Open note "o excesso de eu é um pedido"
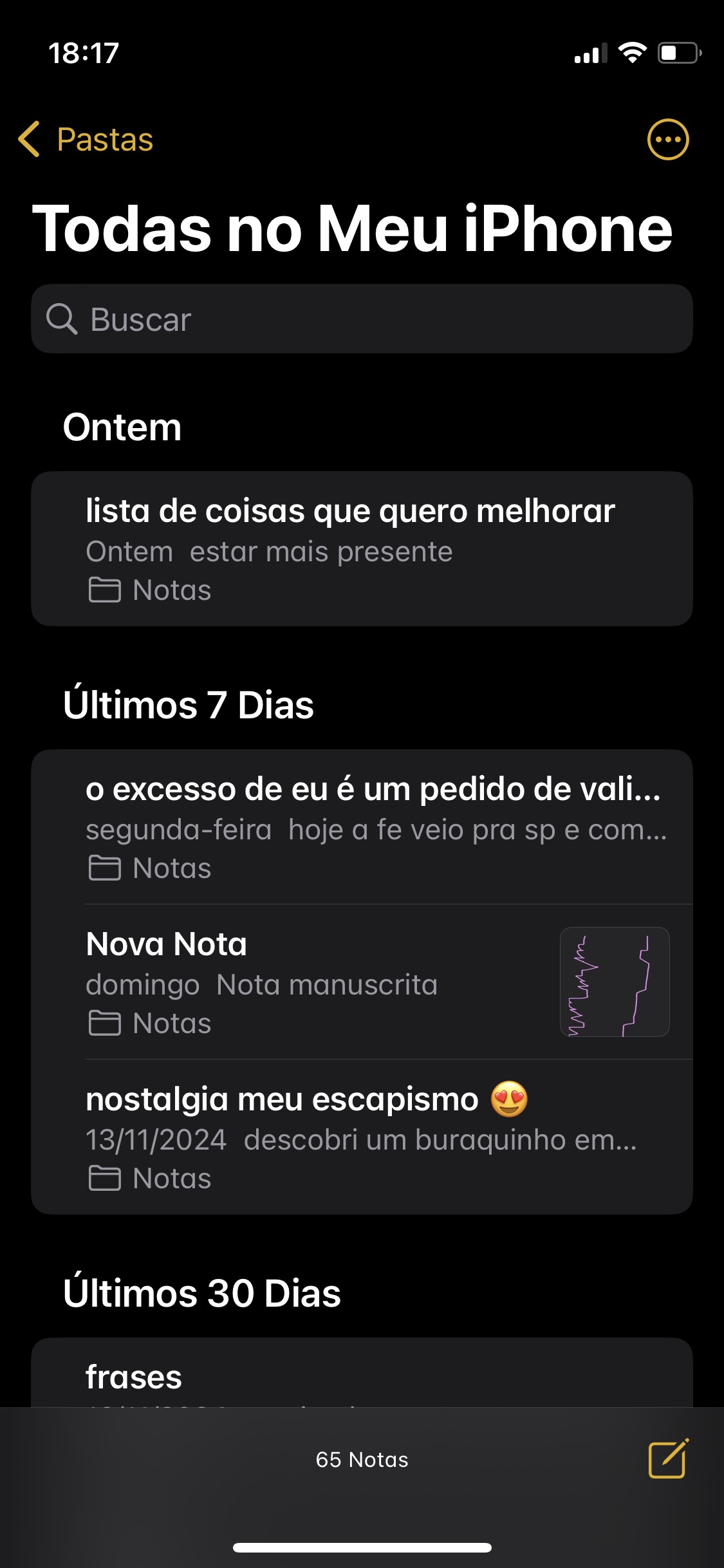724x1568 pixels. pos(362,826)
